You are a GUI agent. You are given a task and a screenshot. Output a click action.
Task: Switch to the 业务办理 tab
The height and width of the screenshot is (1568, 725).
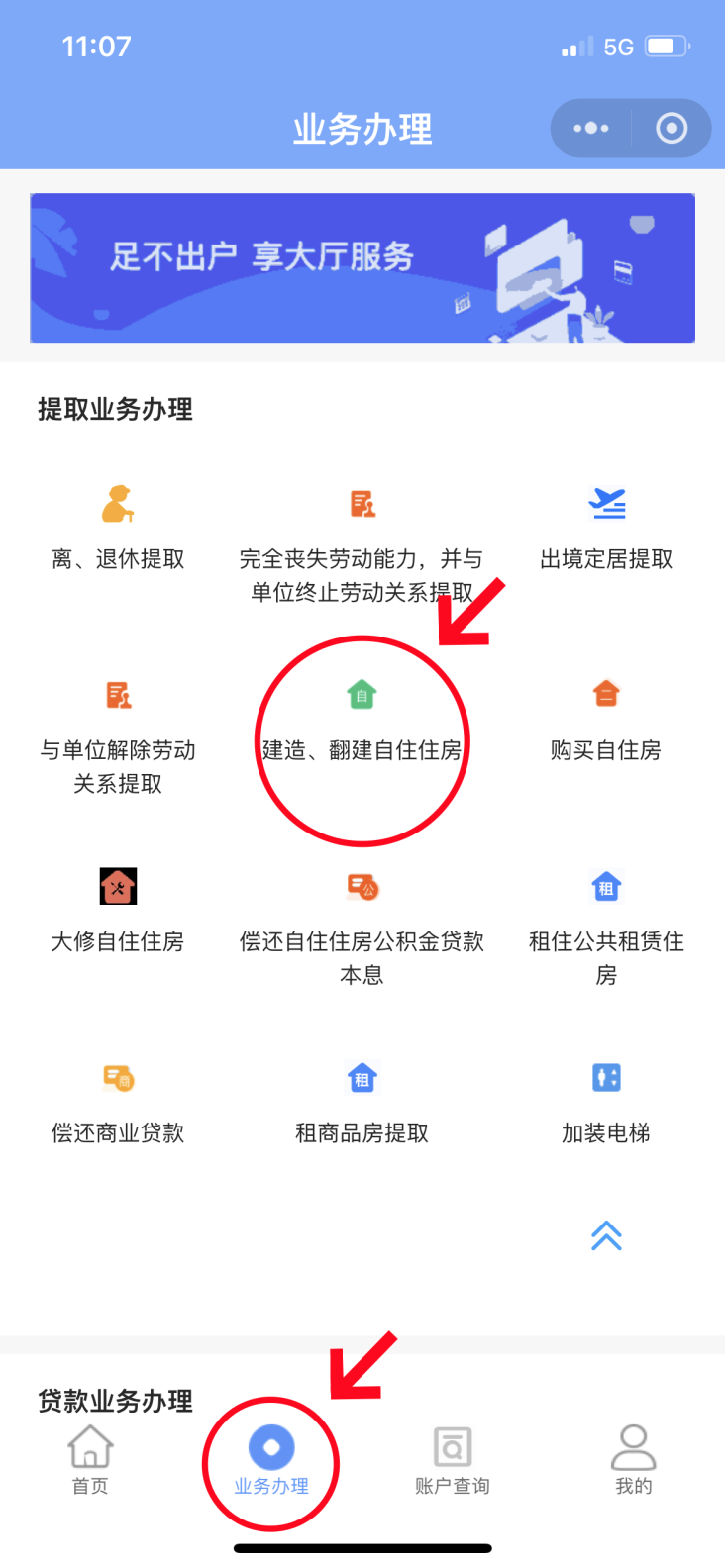271,1460
